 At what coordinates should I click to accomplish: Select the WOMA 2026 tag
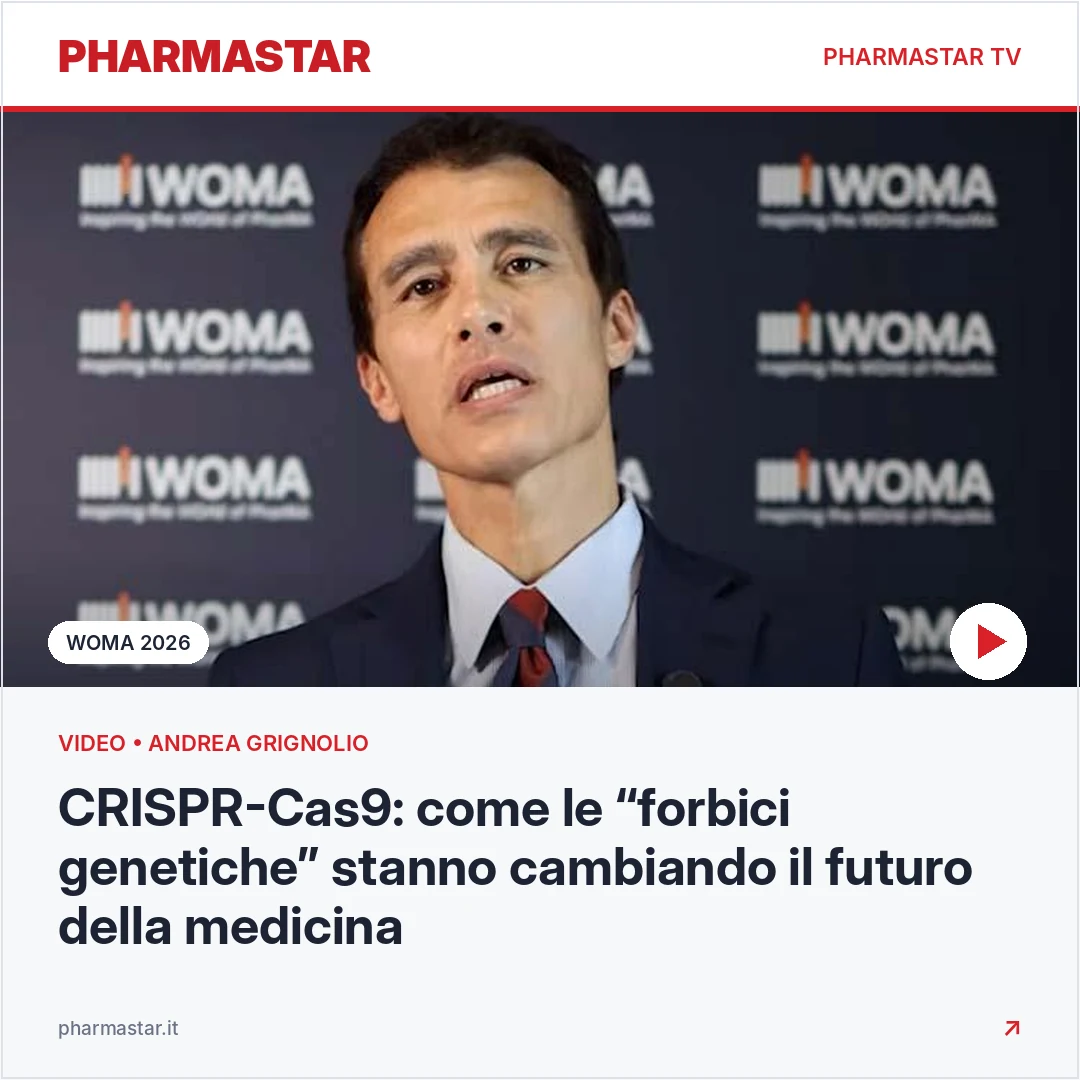128,643
